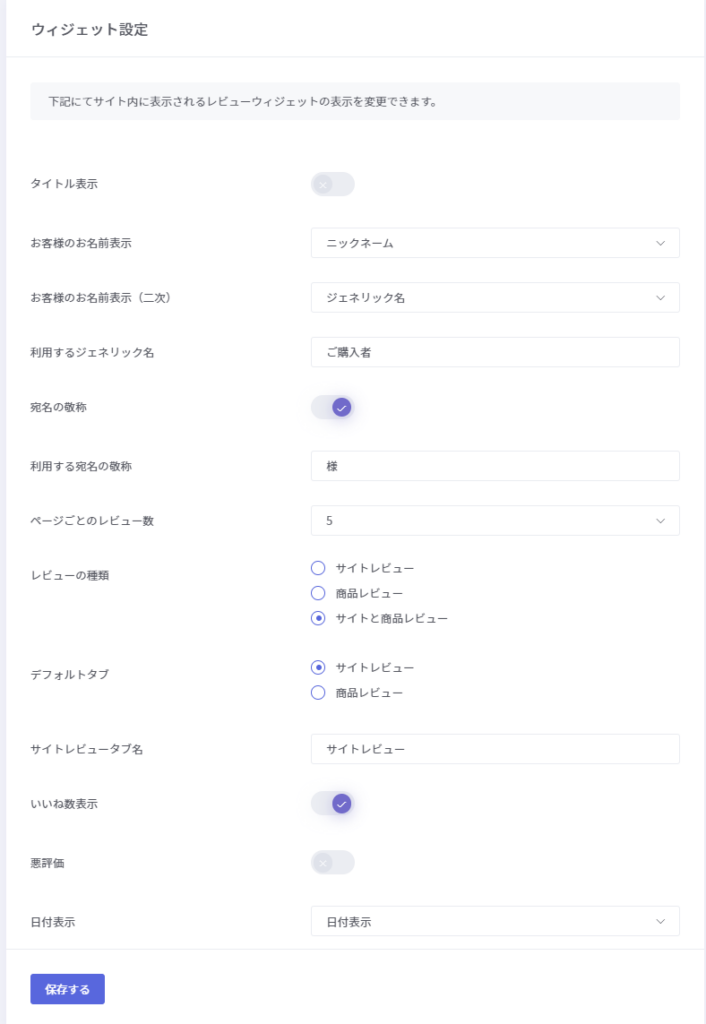Enable the タイトル表示 toggle

[x=332, y=184]
